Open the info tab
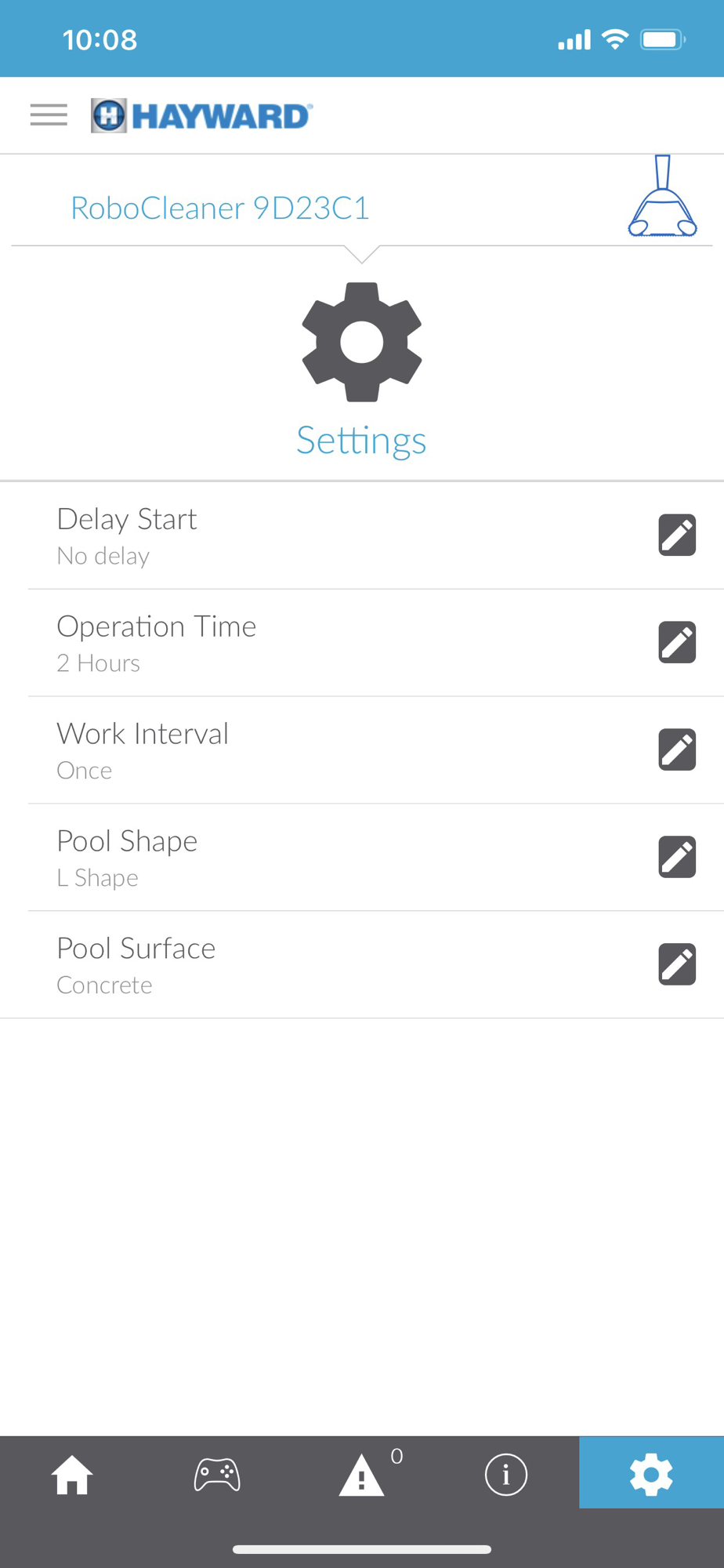 click(506, 1475)
